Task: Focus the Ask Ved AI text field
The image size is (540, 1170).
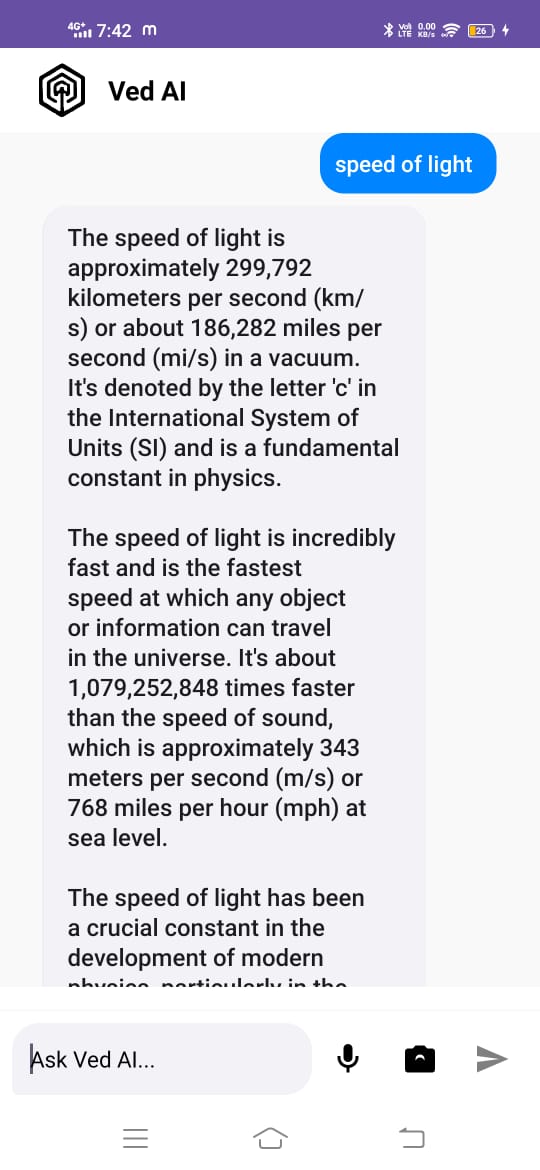Action: pyautogui.click(x=162, y=1059)
